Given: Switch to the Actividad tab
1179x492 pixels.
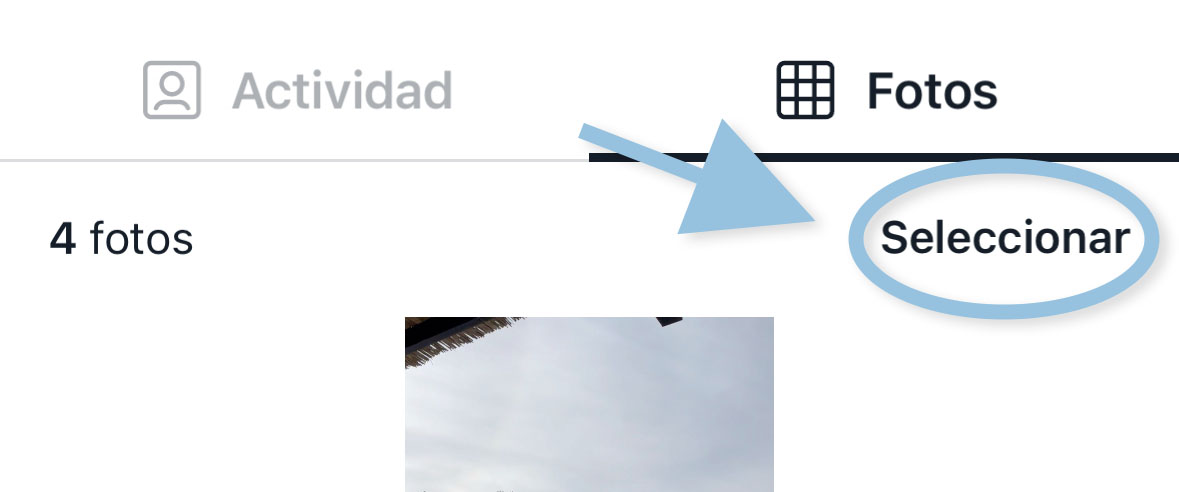Looking at the screenshot, I should (297, 91).
